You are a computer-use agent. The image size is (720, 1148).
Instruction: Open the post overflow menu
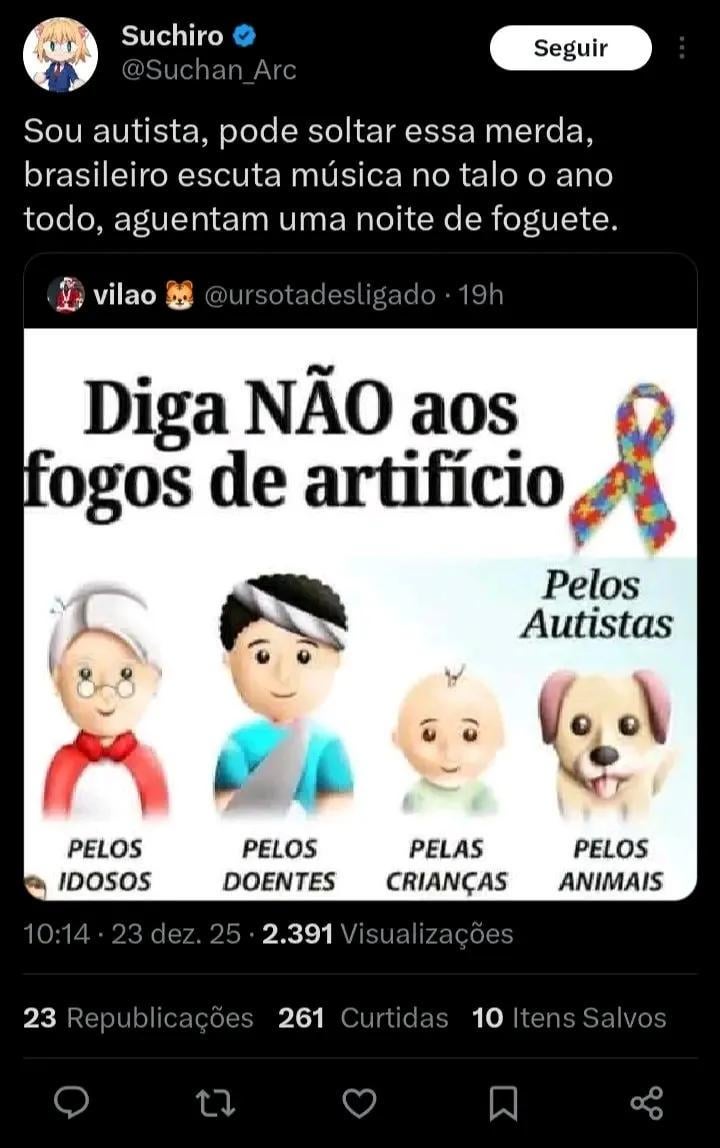point(682,48)
